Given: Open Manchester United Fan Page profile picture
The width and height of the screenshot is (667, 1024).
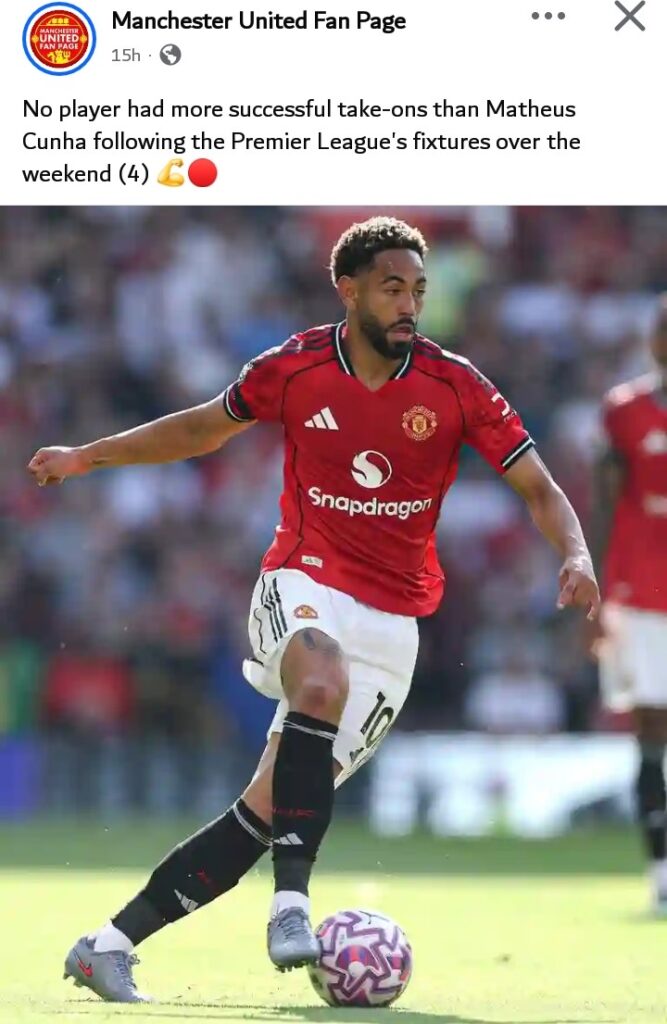Looking at the screenshot, I should pos(59,38).
